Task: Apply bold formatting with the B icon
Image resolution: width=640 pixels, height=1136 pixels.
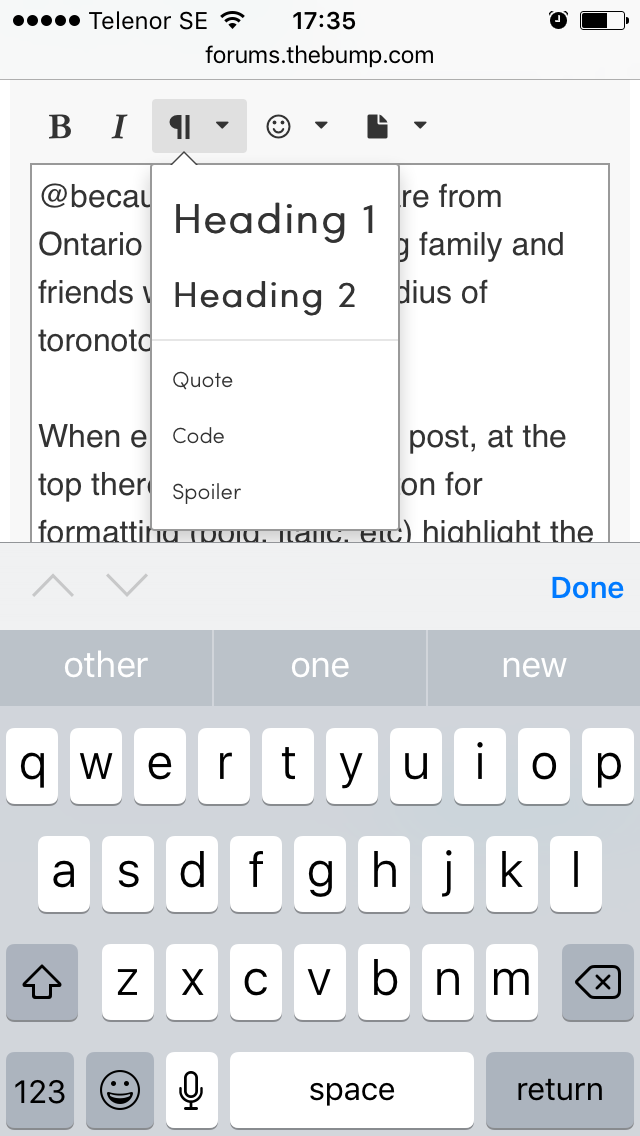Action: [x=60, y=127]
